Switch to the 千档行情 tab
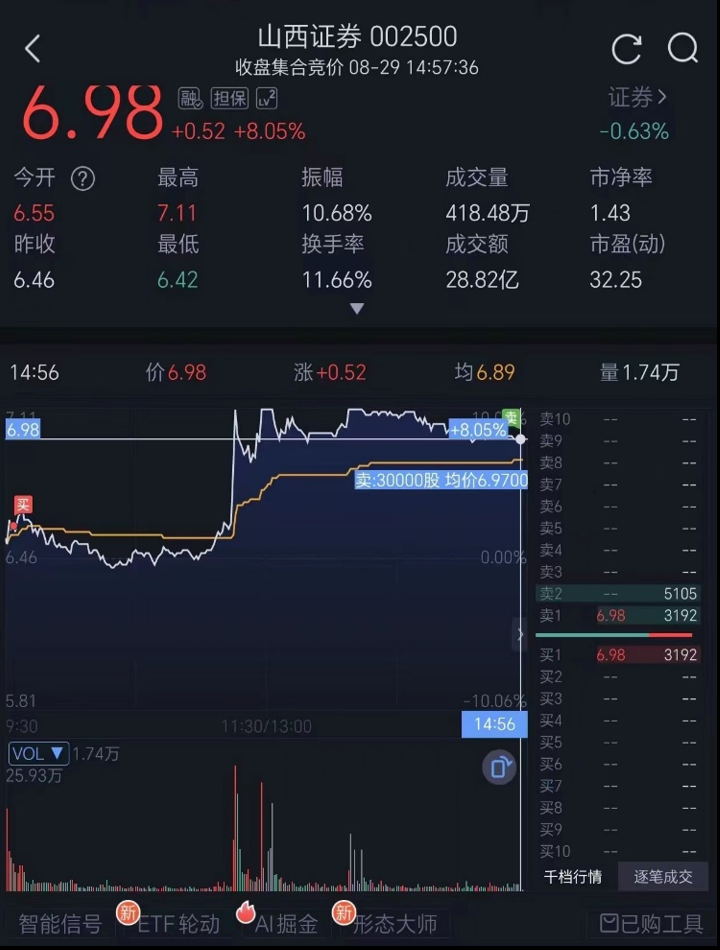 click(x=572, y=877)
